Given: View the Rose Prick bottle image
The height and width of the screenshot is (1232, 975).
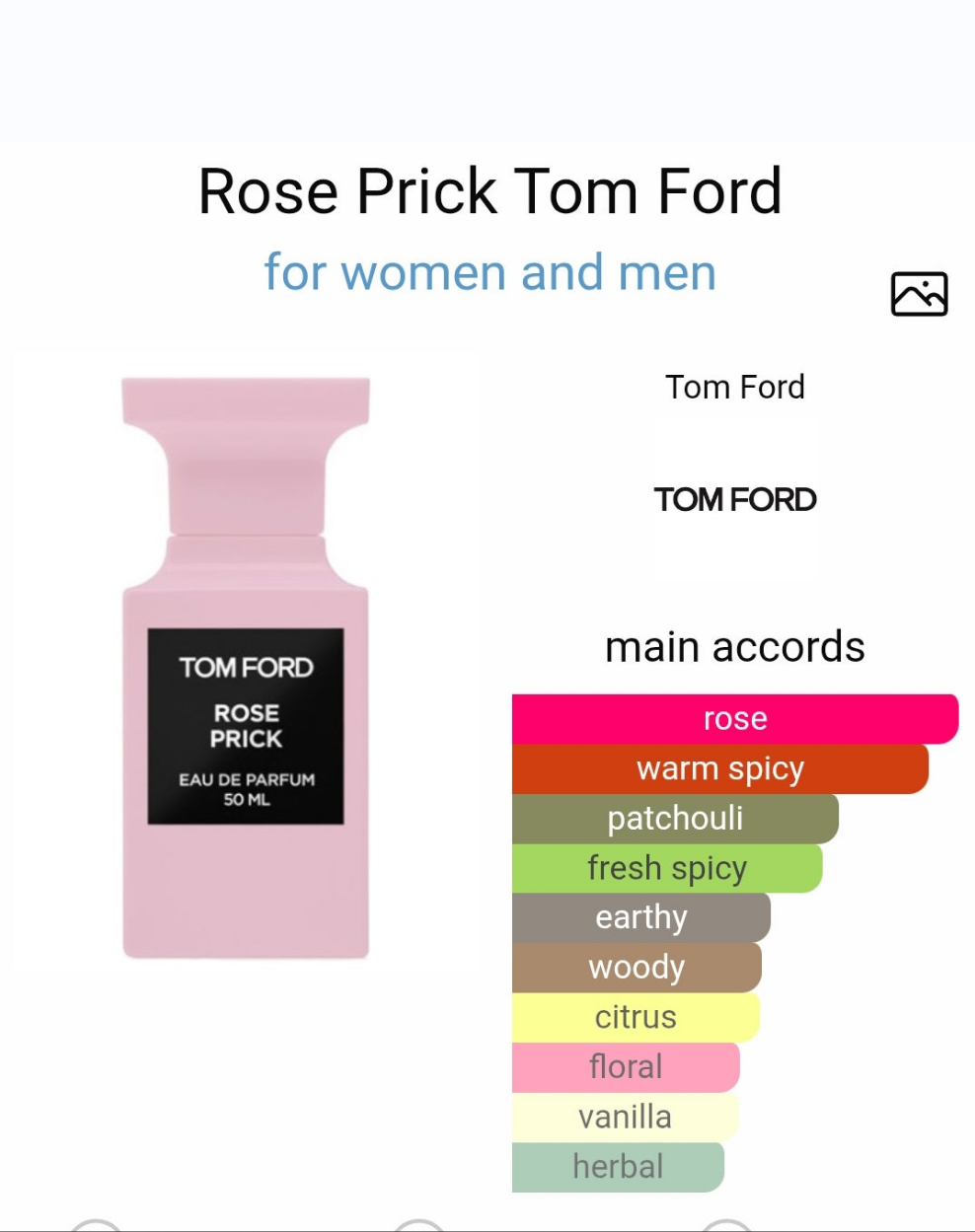Looking at the screenshot, I should (246, 667).
